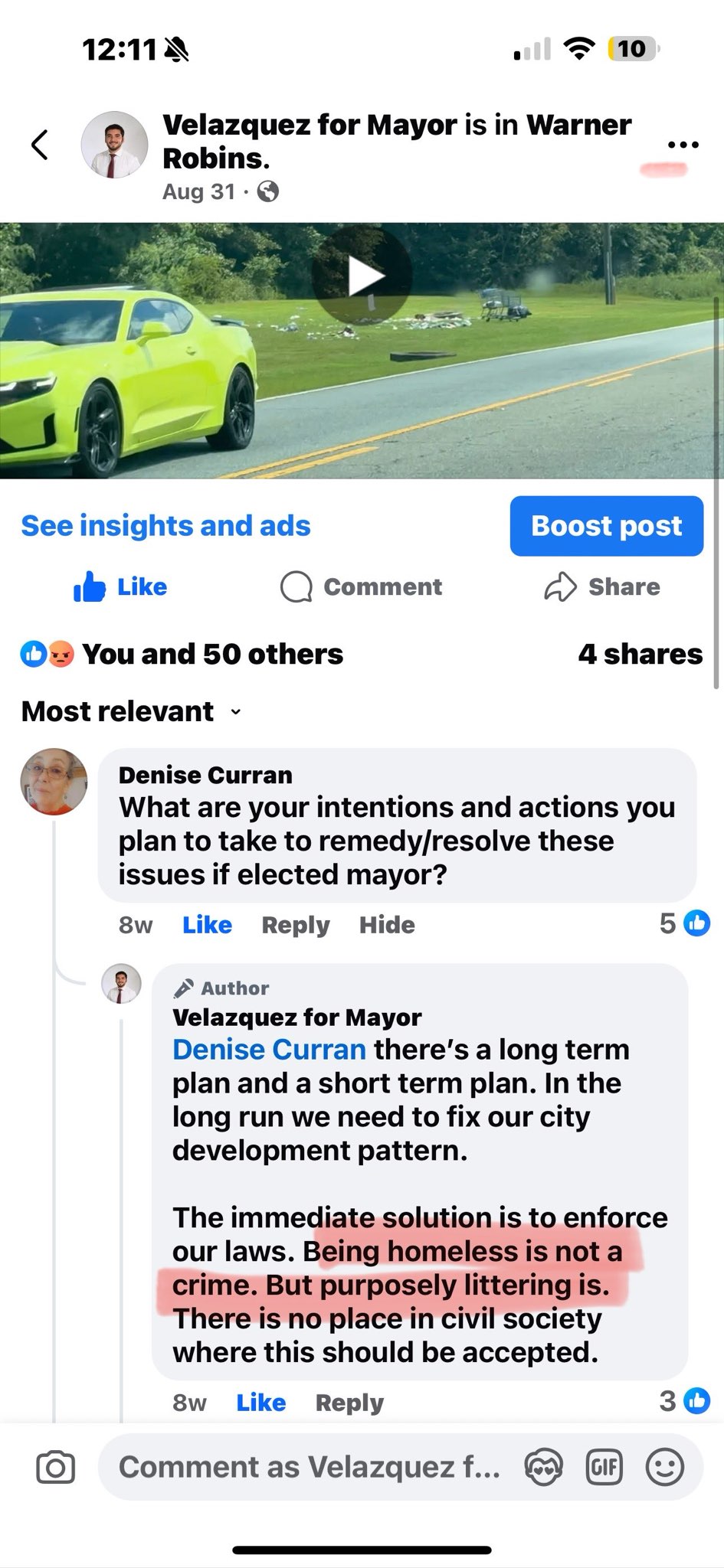Go back using the arrow icon
The image size is (724, 1568).
pos(40,145)
